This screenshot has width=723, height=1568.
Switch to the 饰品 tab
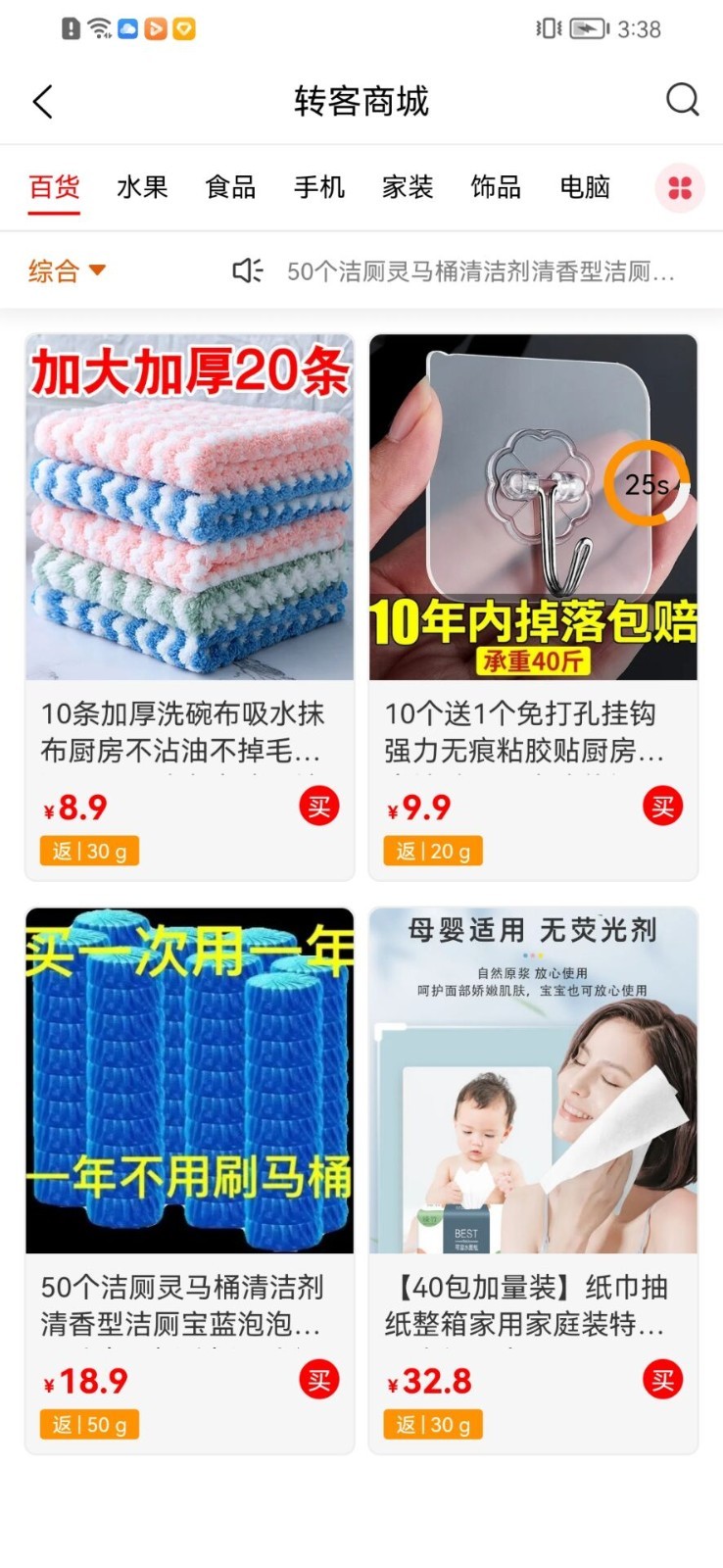pos(496,186)
